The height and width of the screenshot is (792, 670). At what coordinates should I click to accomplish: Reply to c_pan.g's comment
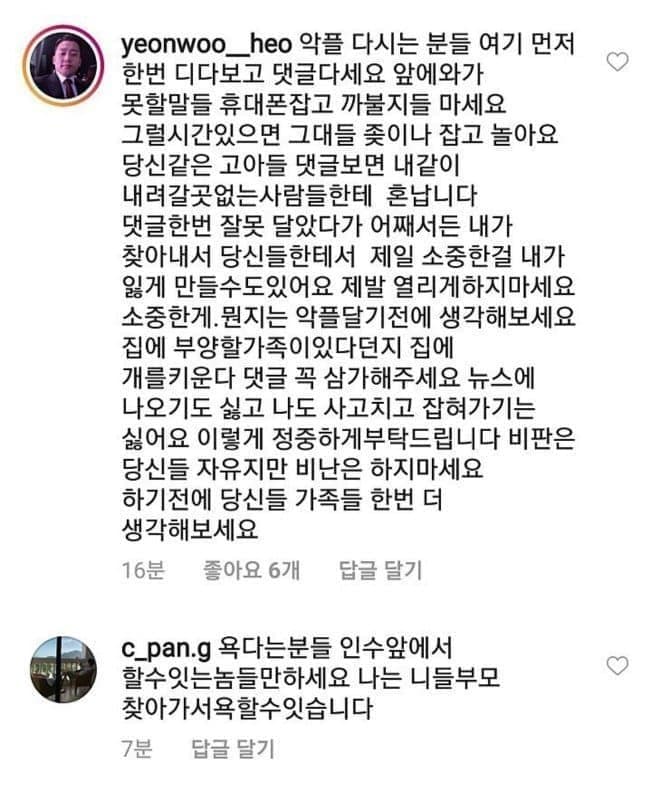coord(232,748)
